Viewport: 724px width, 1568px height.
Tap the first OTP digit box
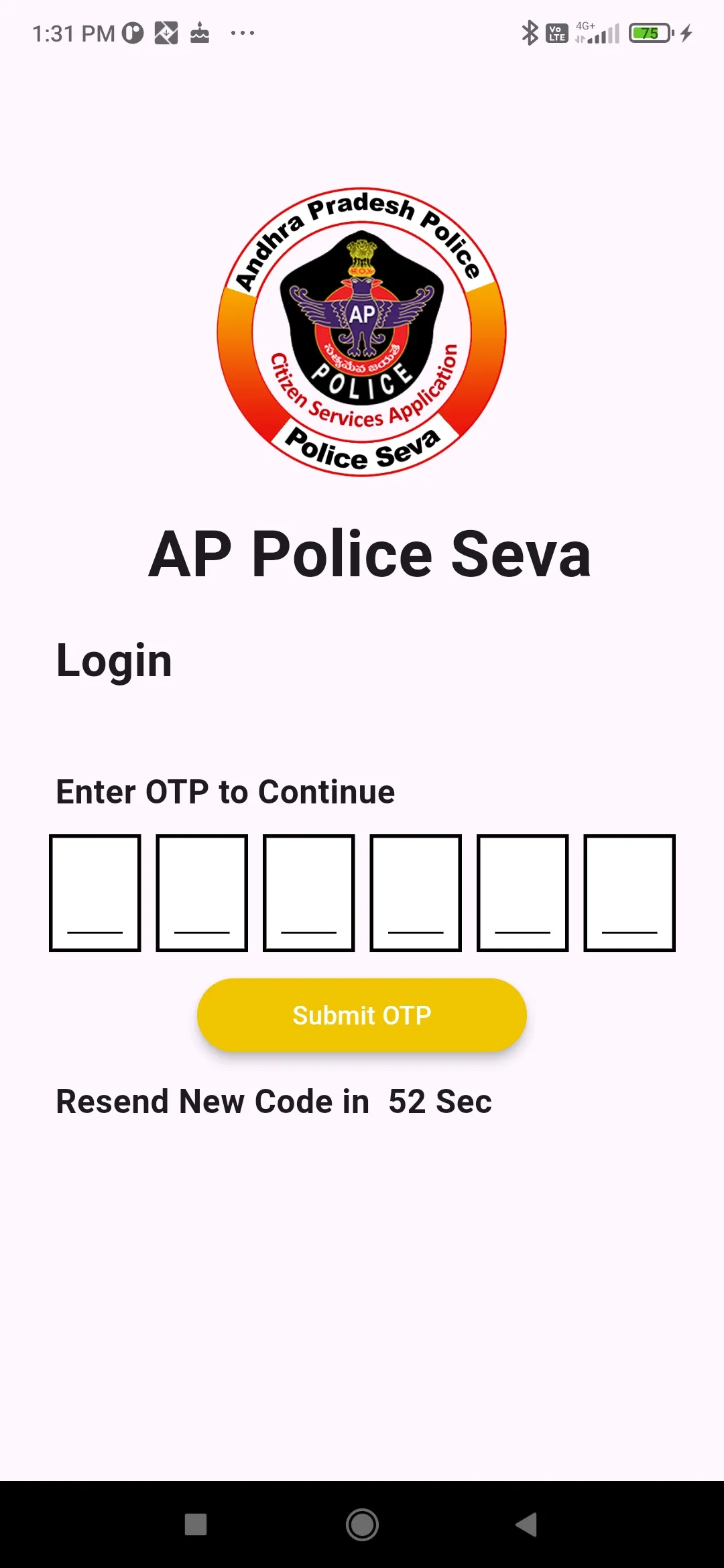pyautogui.click(x=95, y=893)
